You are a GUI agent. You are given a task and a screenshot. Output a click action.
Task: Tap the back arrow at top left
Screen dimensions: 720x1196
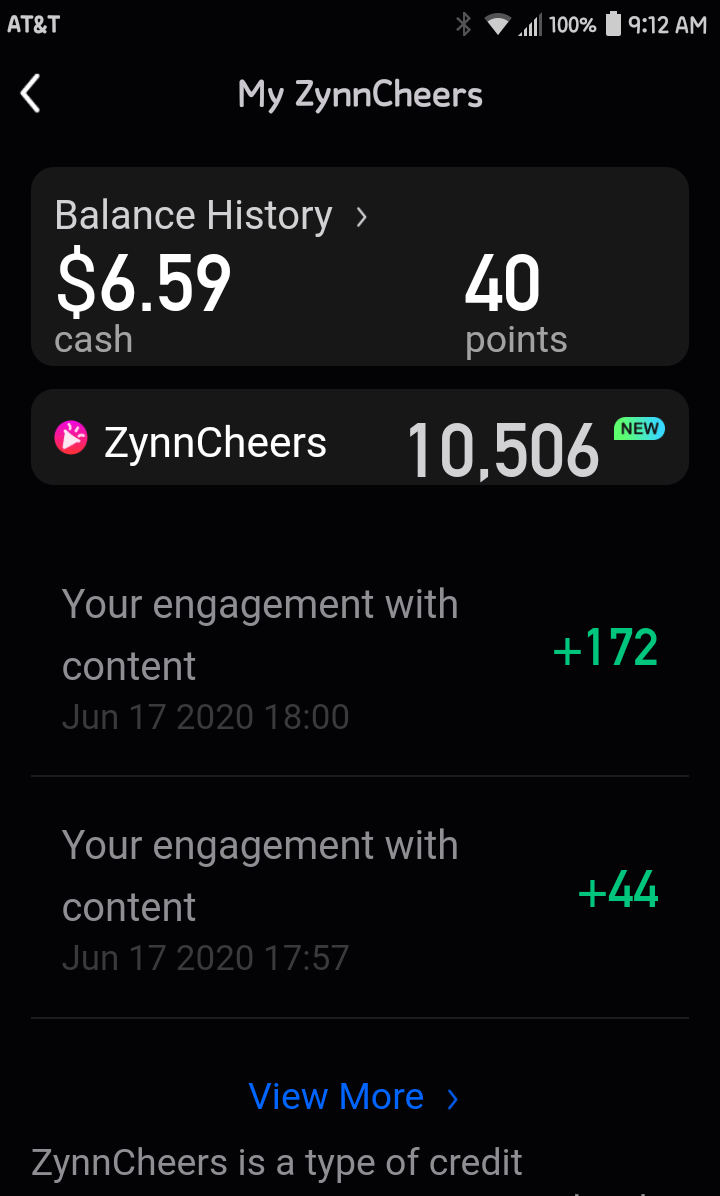click(x=30, y=93)
